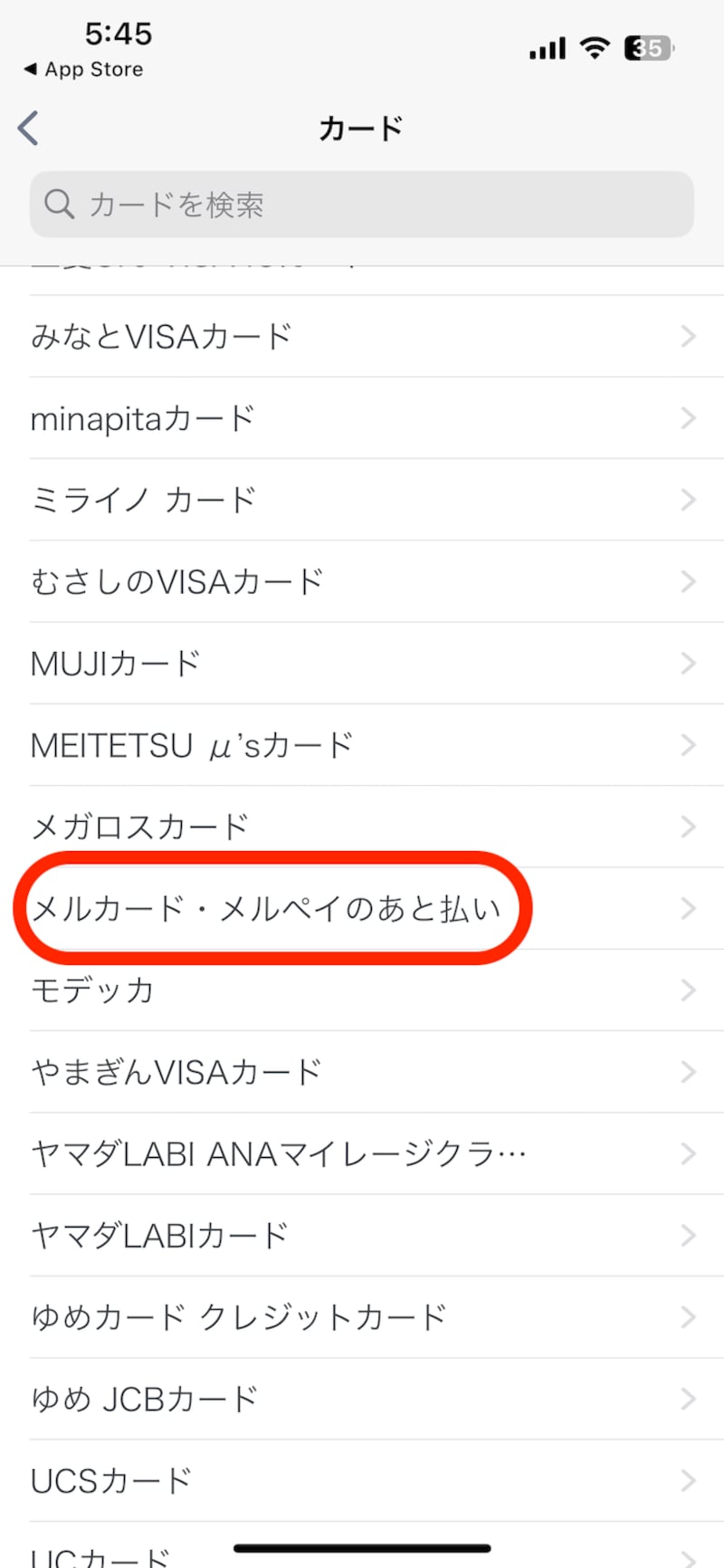Tap the back arrow at top left
The image size is (724, 1568).
click(27, 128)
